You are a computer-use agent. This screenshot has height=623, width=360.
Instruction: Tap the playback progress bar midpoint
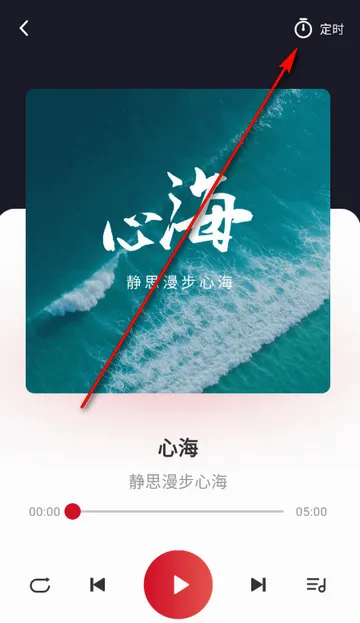(x=178, y=511)
